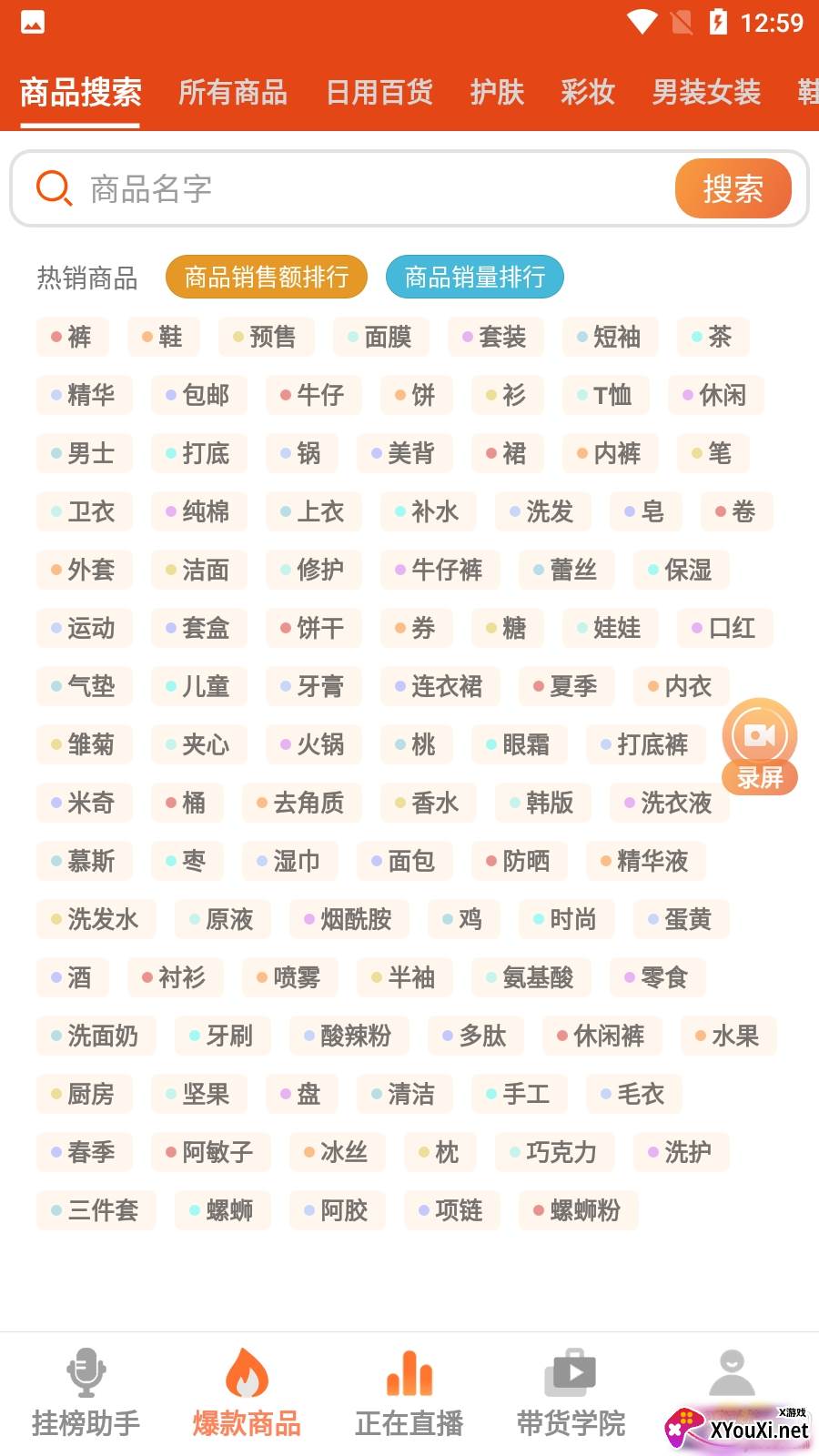Toggle the 商品销售额排行 sort option
This screenshot has width=819, height=1456.
pyautogui.click(x=266, y=277)
